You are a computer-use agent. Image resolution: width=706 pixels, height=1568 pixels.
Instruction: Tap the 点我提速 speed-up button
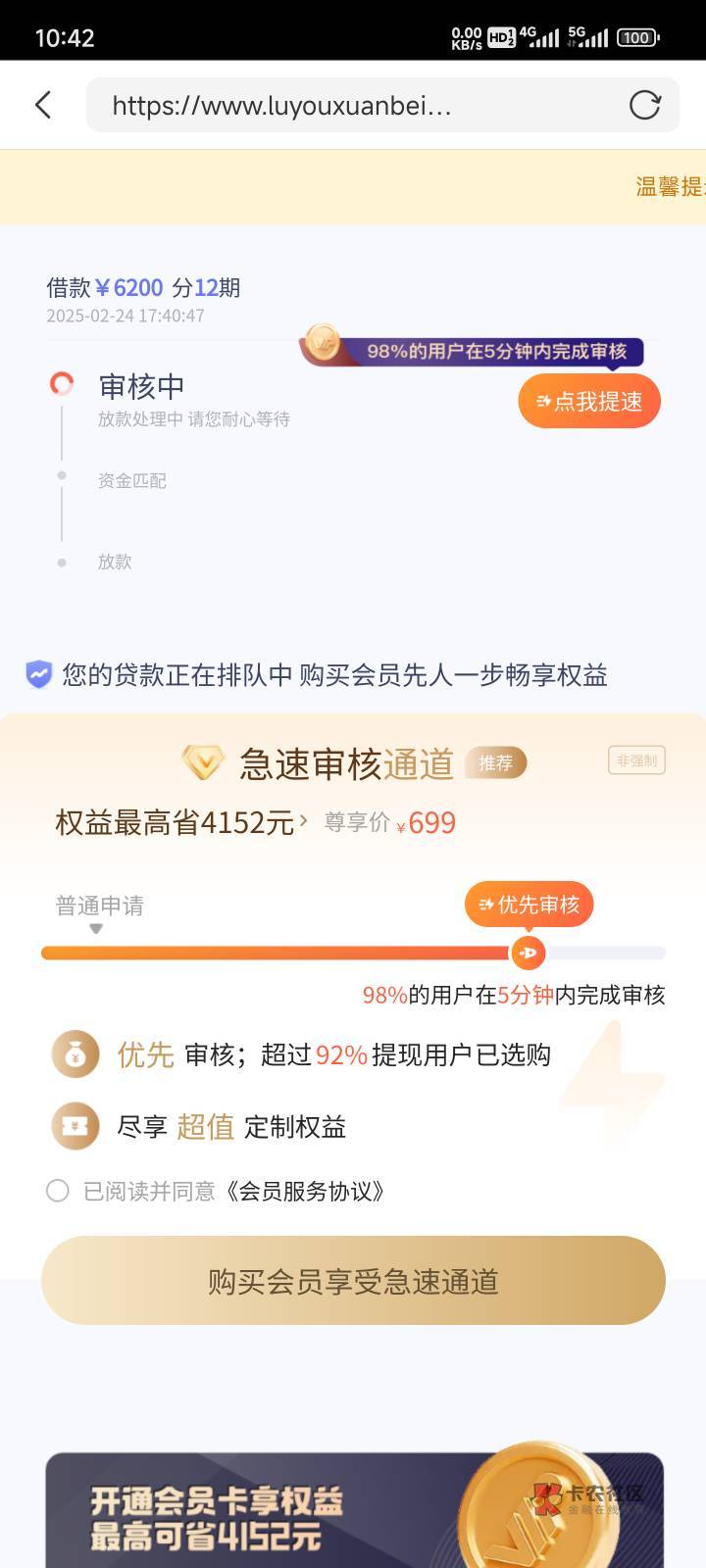[x=588, y=401]
